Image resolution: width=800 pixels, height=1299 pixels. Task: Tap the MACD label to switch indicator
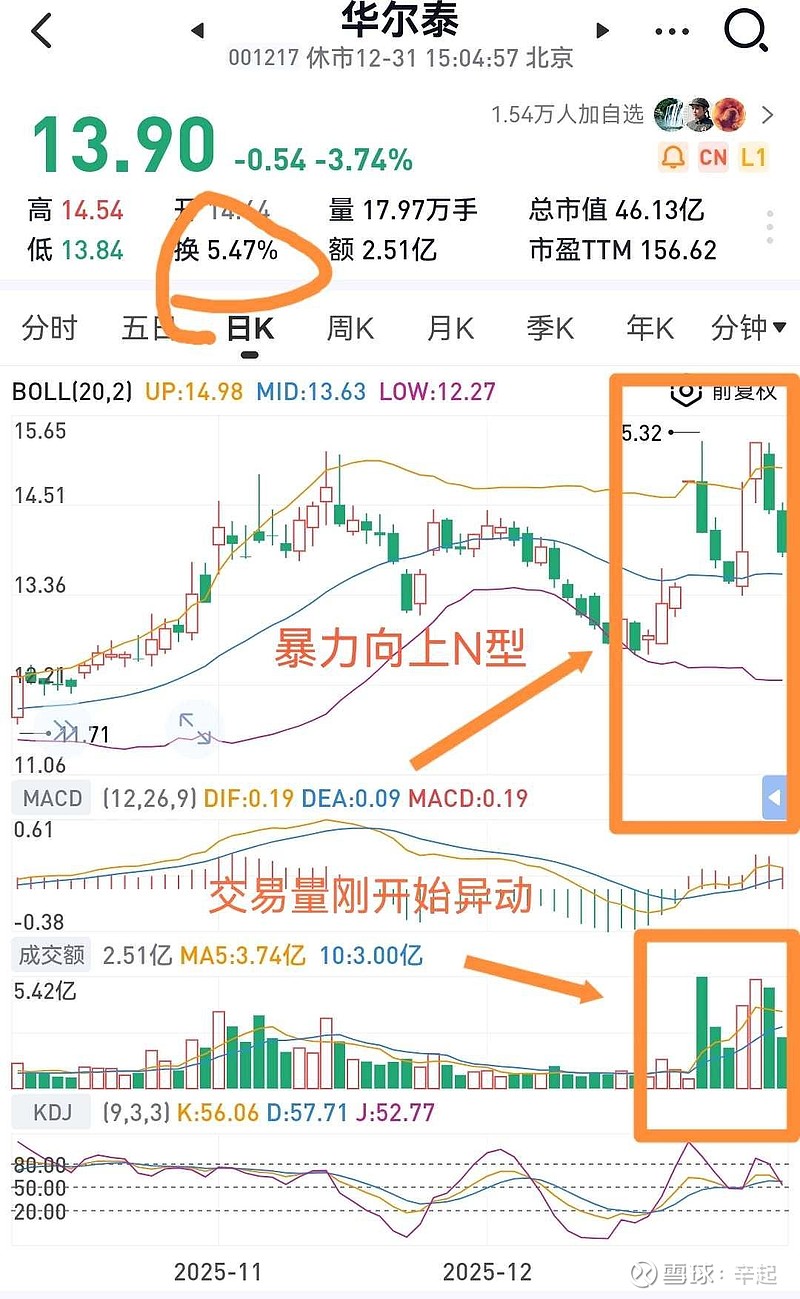[x=50, y=799]
